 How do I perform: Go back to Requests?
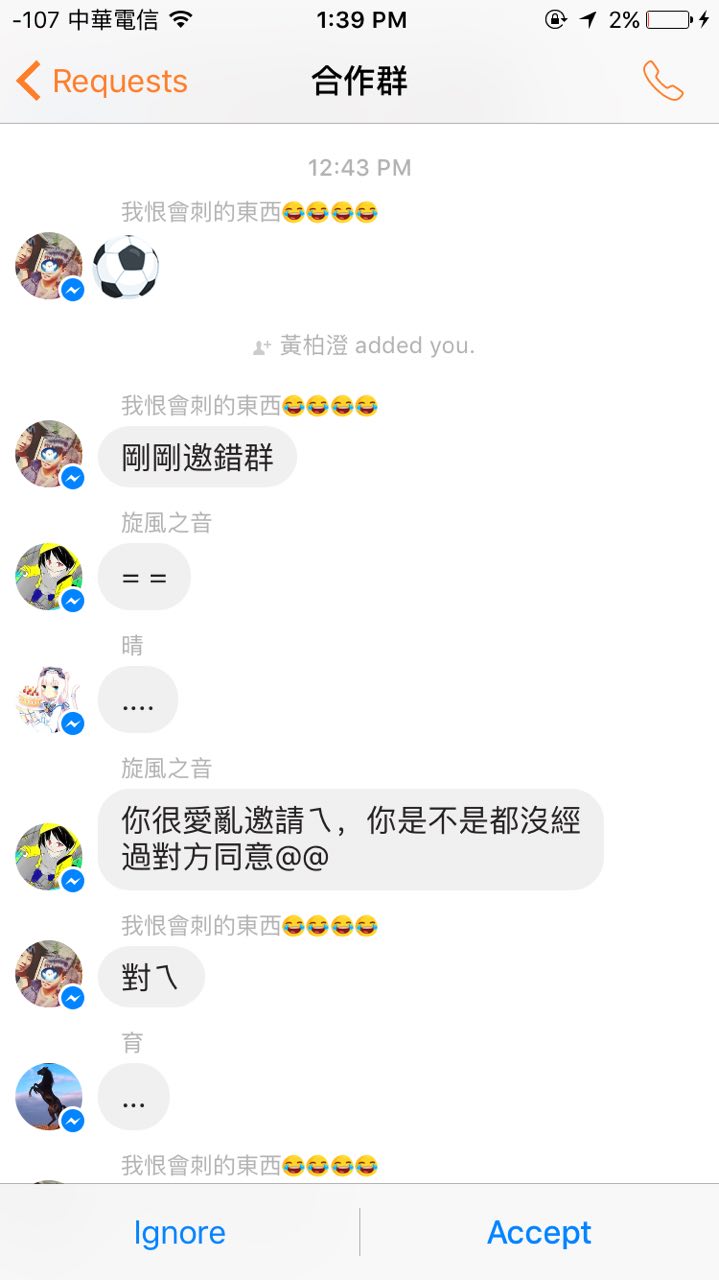point(102,81)
